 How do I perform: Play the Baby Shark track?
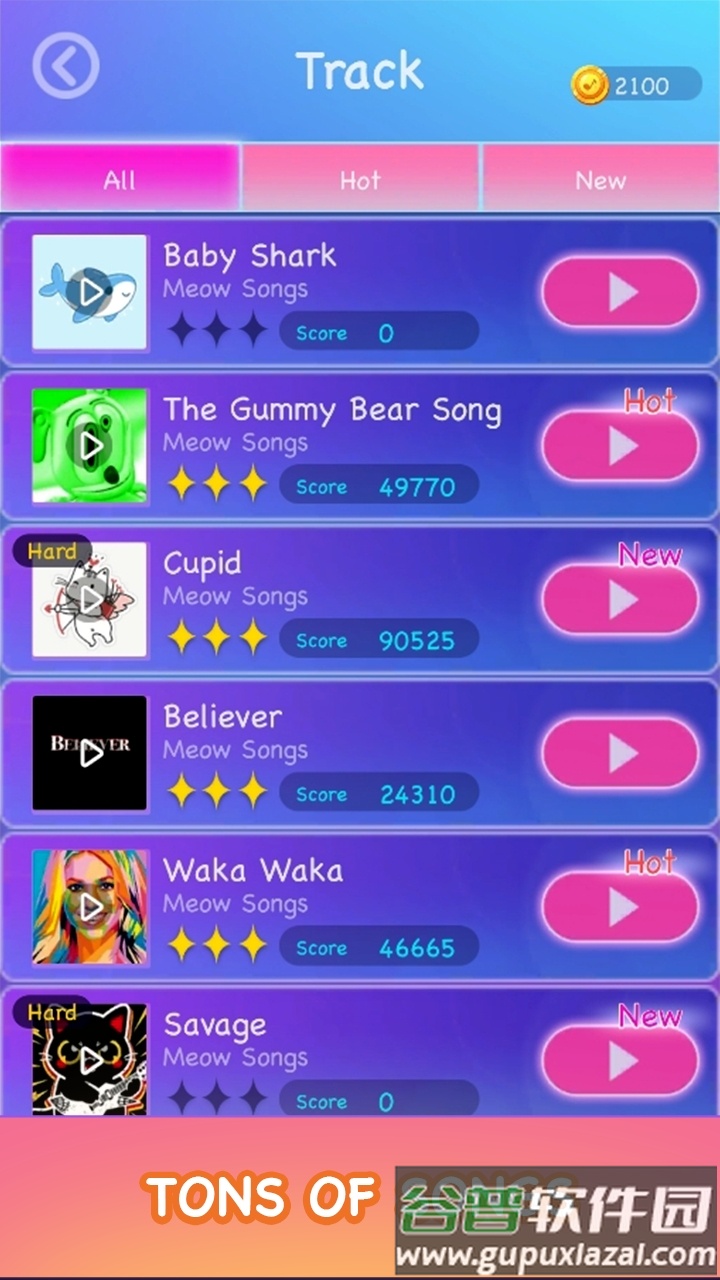pyautogui.click(x=619, y=292)
